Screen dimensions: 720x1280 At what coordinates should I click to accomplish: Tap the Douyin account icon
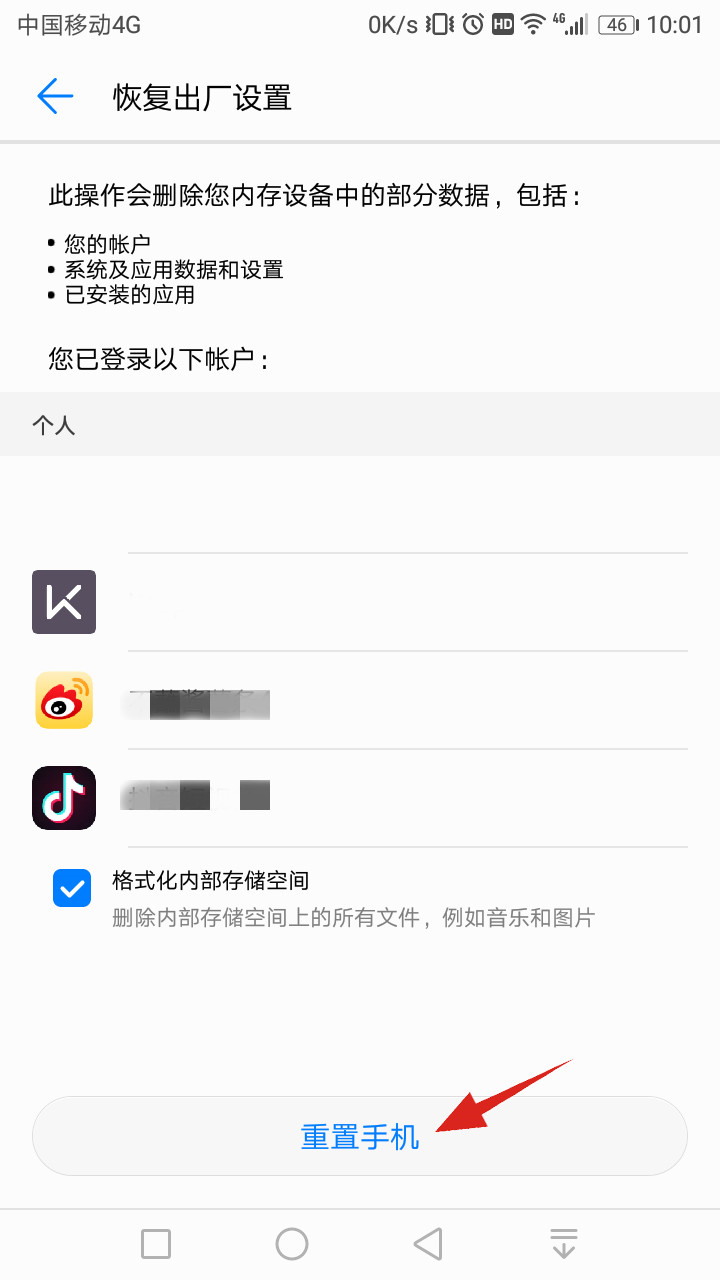[x=63, y=797]
